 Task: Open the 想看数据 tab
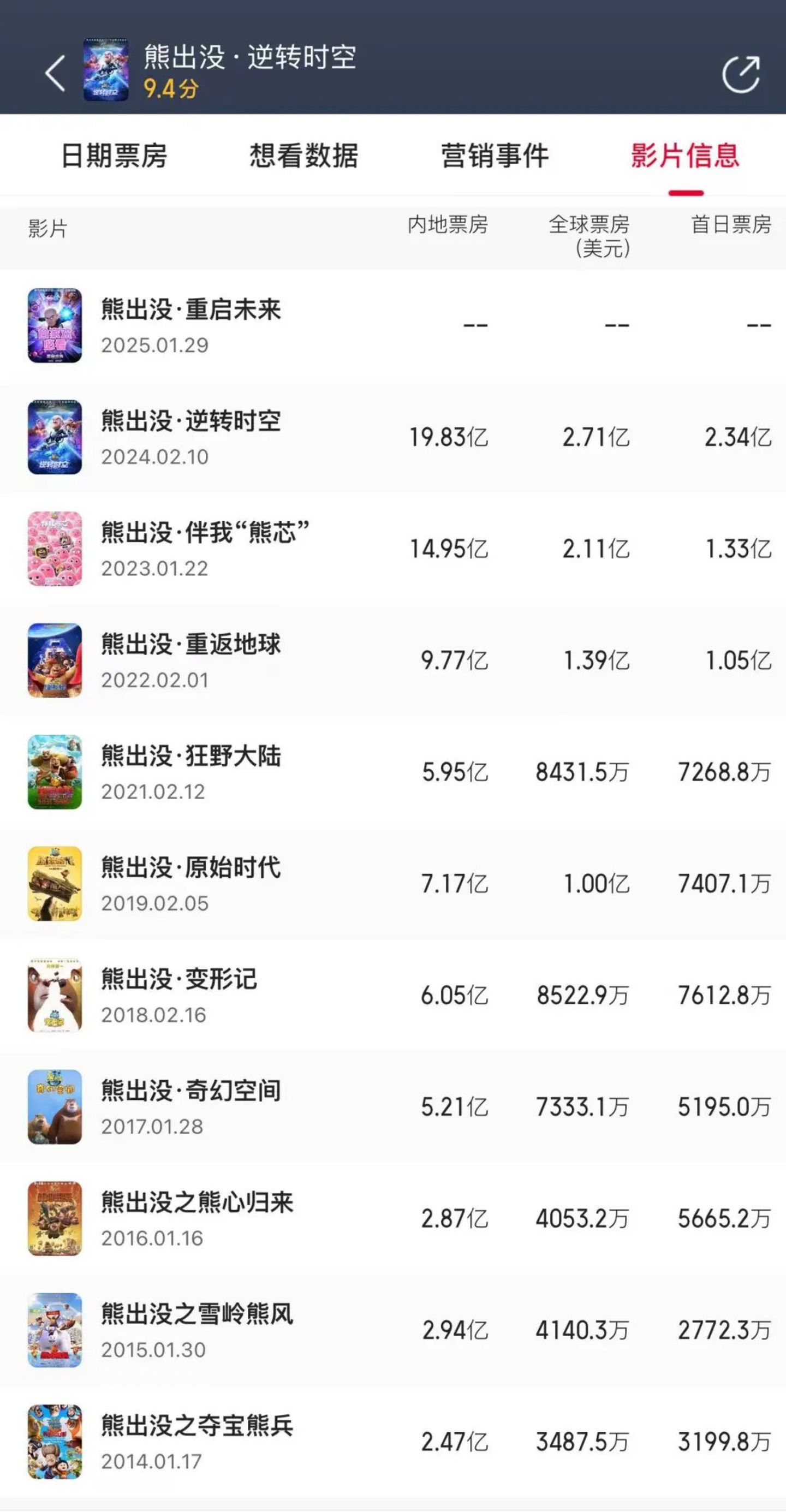coord(303,156)
